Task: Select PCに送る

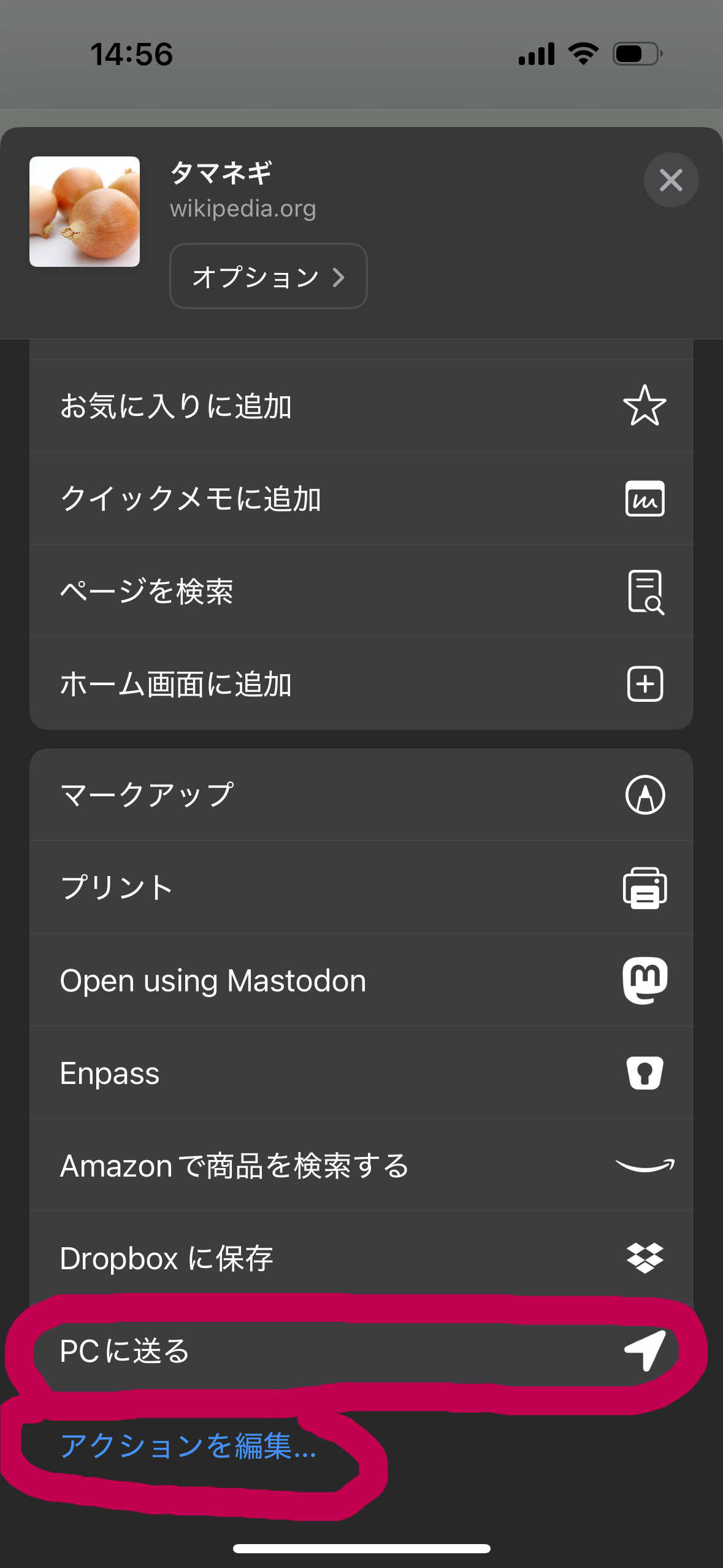Action: (361, 1350)
